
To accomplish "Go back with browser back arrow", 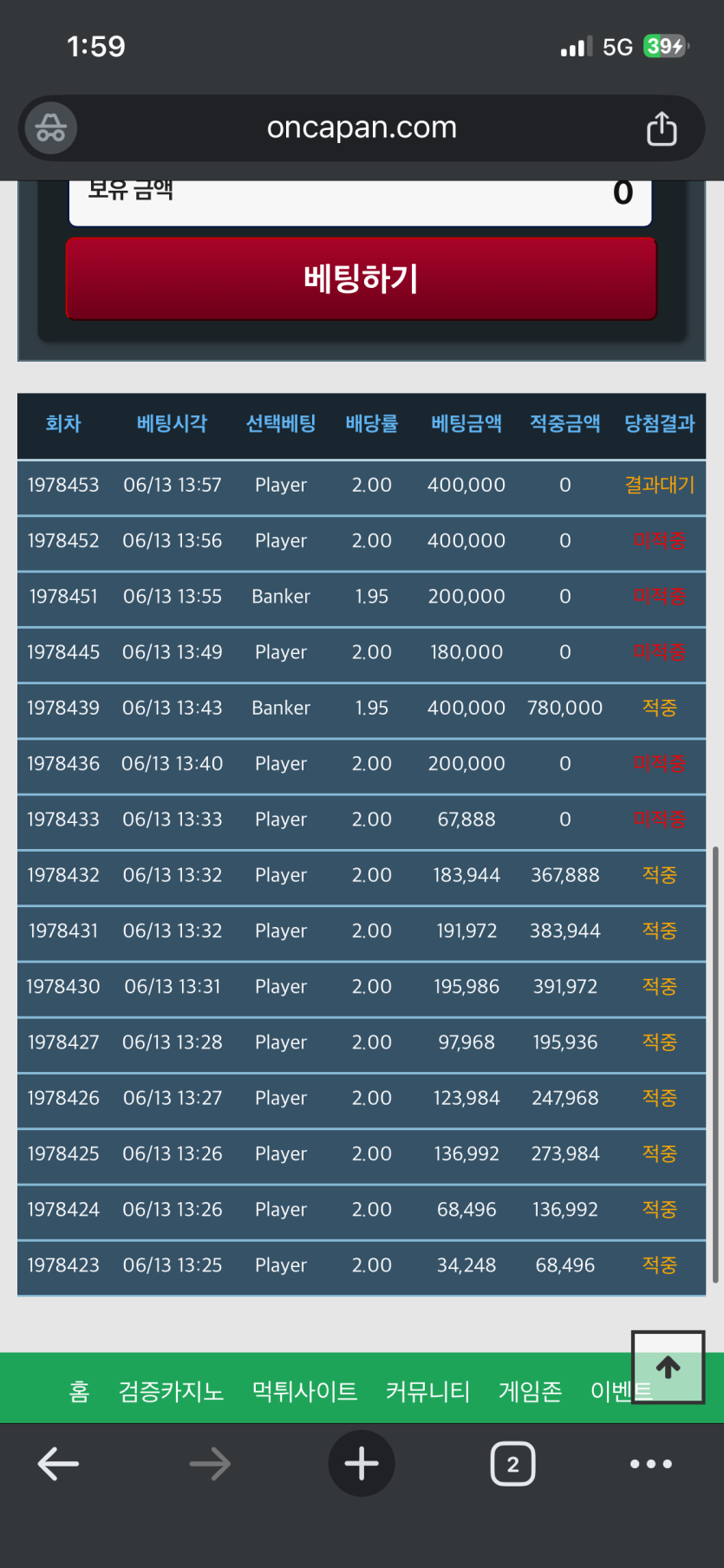I will (x=58, y=1464).
